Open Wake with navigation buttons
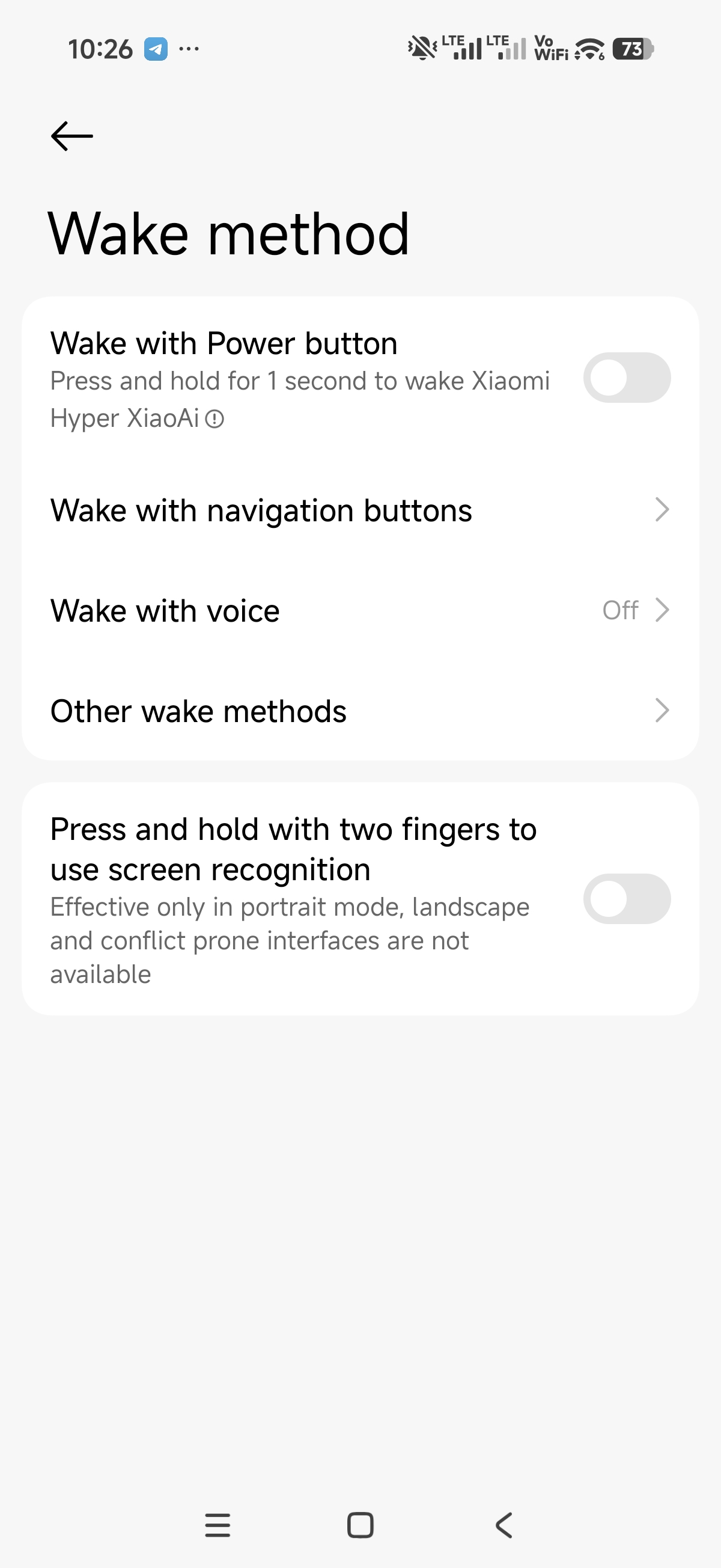721x1568 pixels. pyautogui.click(x=360, y=510)
